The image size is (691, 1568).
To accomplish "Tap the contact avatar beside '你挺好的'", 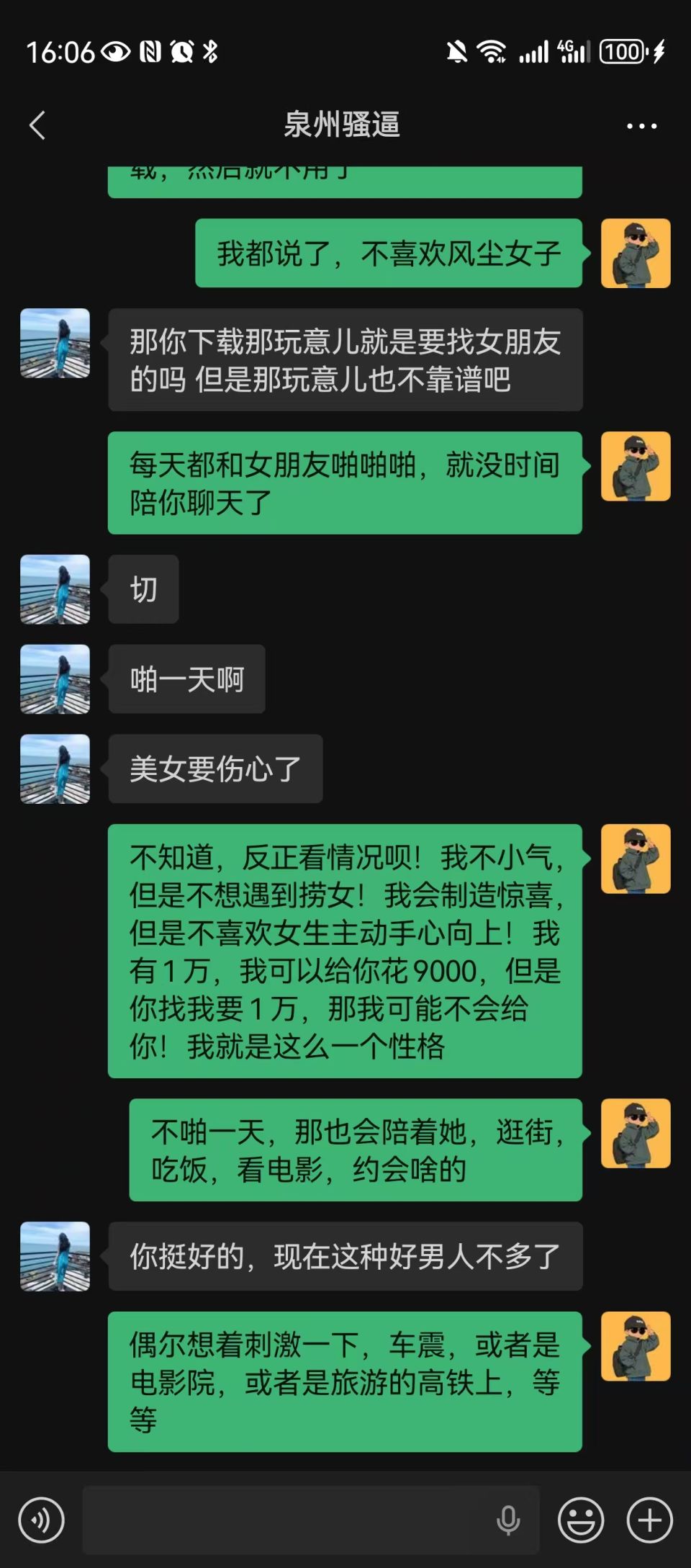I will [x=55, y=1256].
